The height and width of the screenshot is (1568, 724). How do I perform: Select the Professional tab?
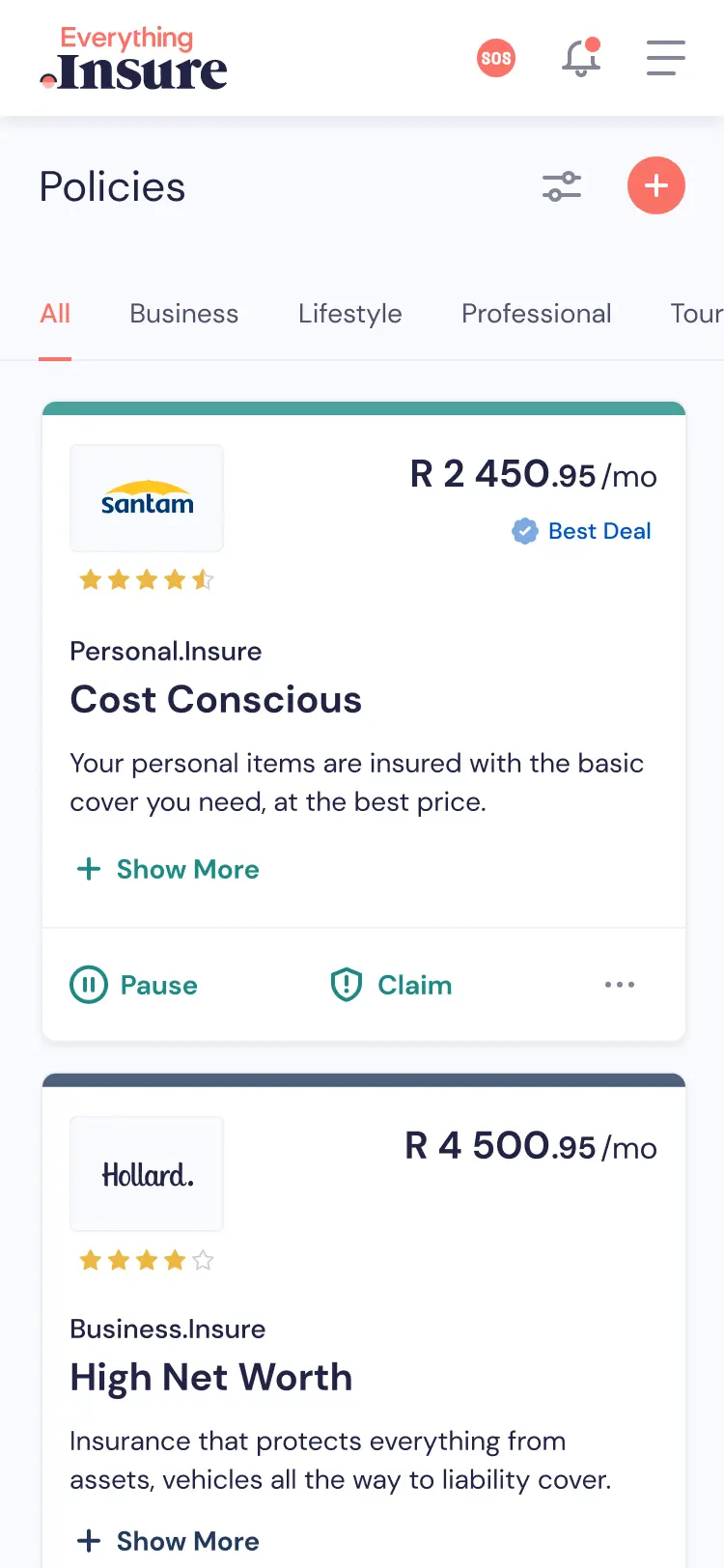[536, 313]
